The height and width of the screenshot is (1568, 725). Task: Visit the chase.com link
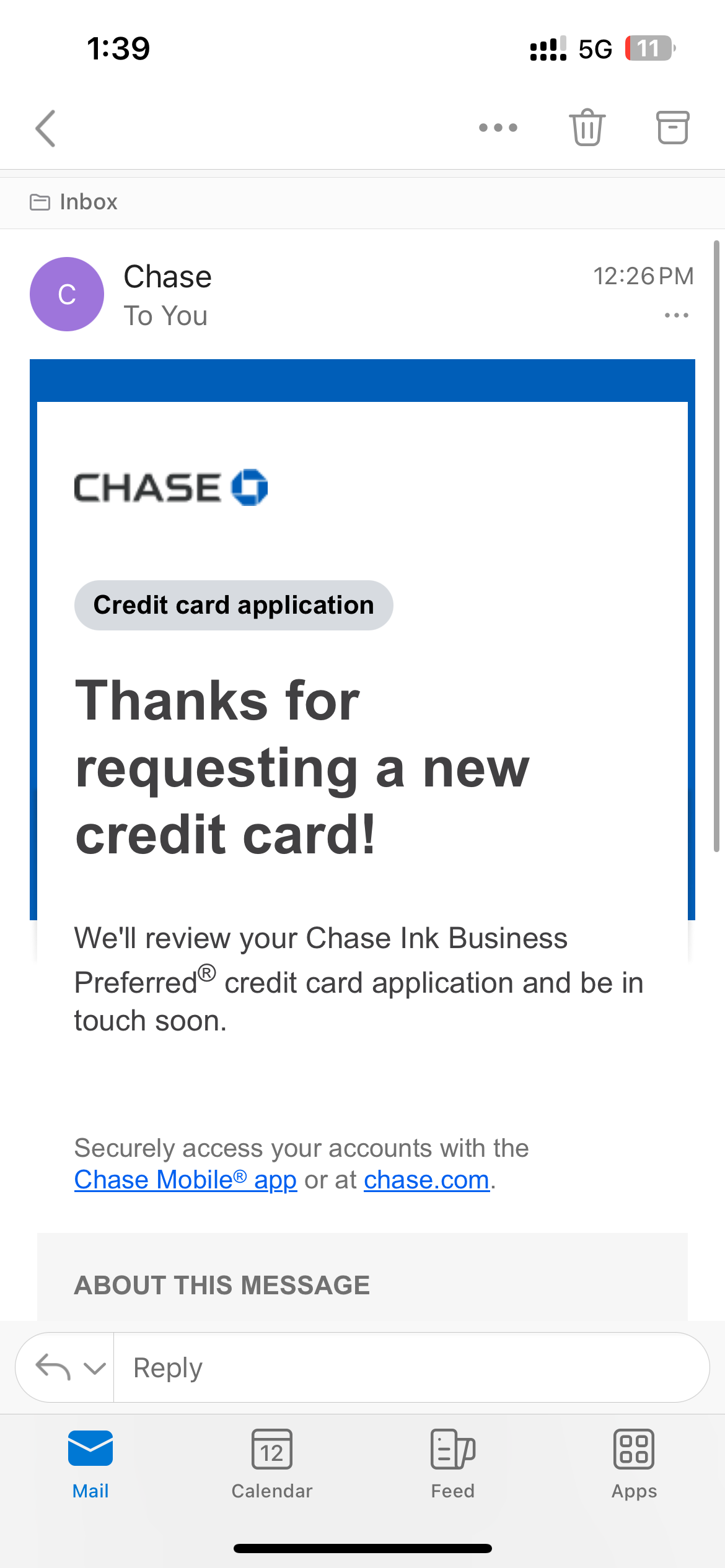pos(426,1180)
